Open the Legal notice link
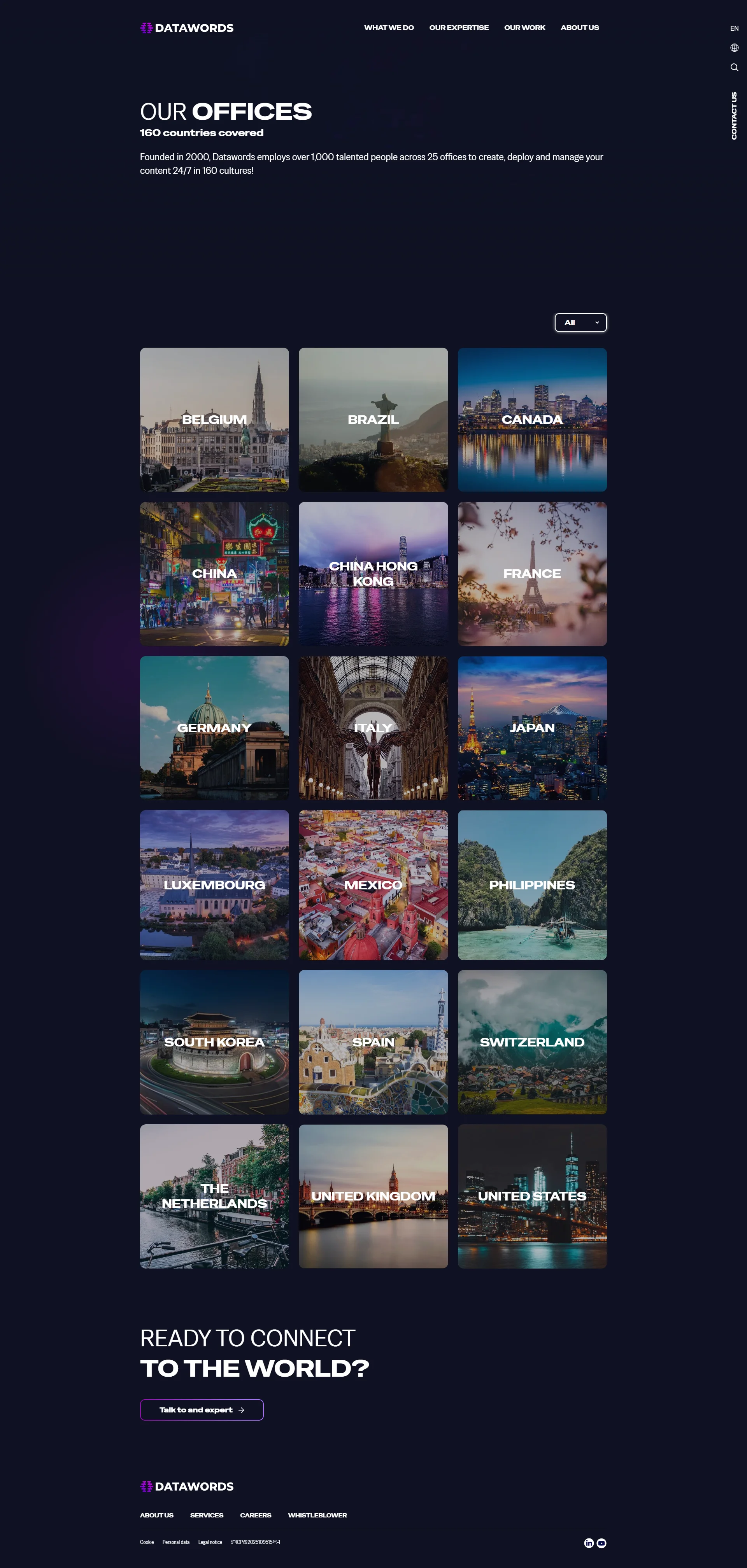The image size is (747, 1568). pos(210,1542)
